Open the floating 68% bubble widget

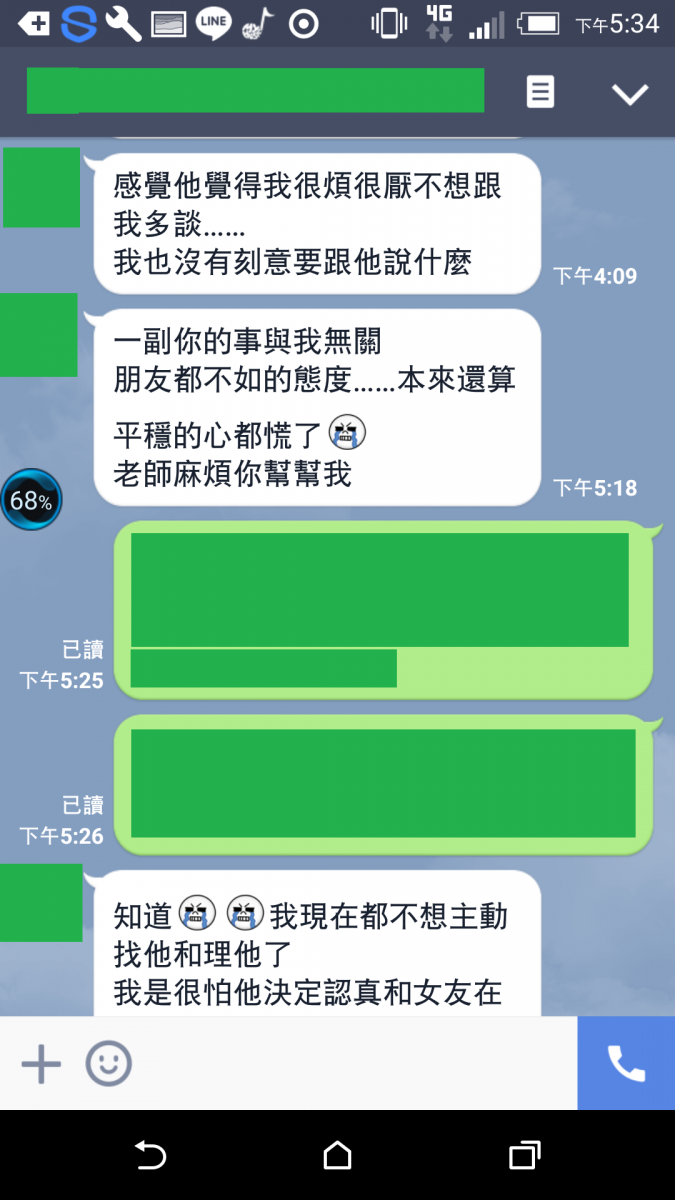point(31,500)
